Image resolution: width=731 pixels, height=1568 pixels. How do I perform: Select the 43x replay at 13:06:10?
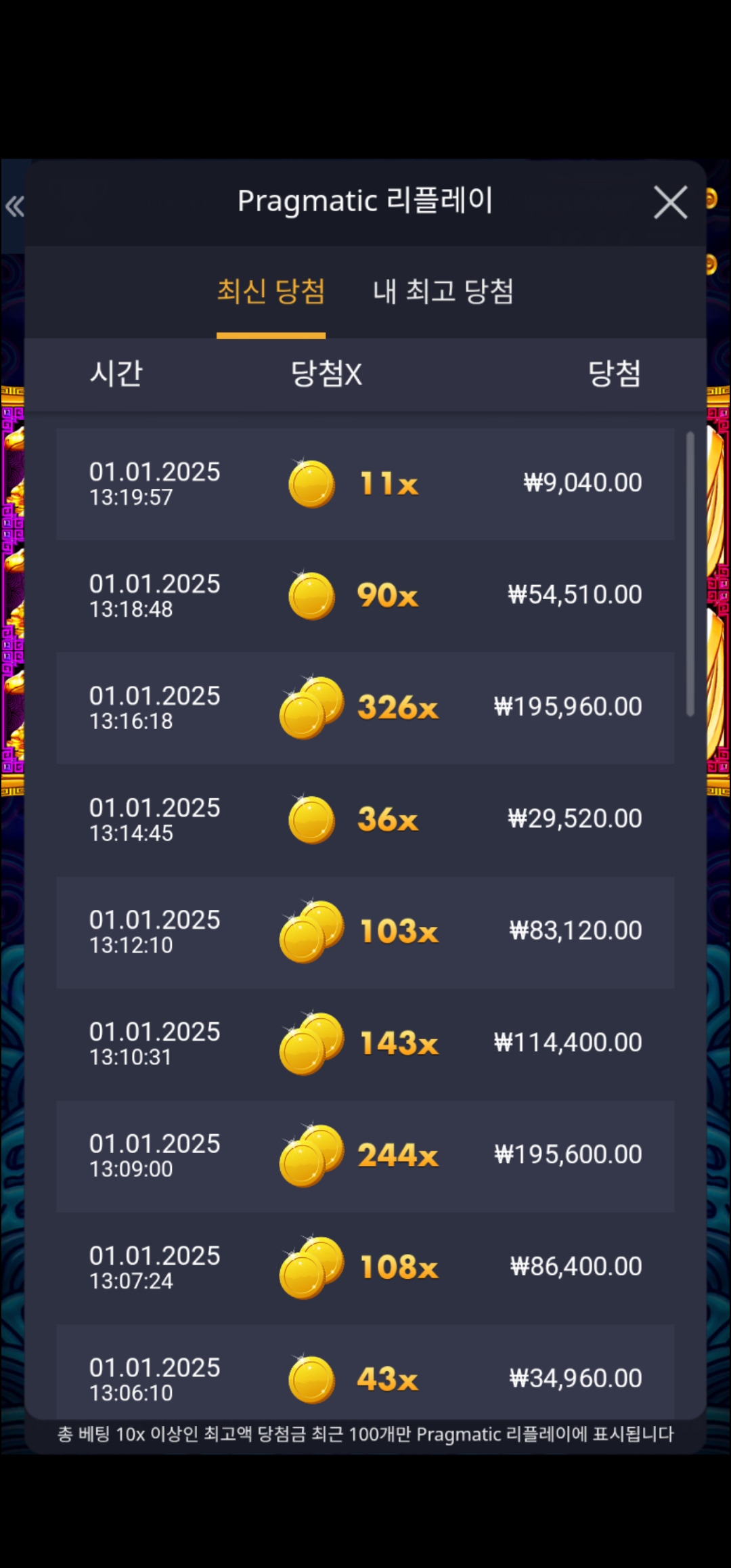pyautogui.click(x=365, y=1374)
